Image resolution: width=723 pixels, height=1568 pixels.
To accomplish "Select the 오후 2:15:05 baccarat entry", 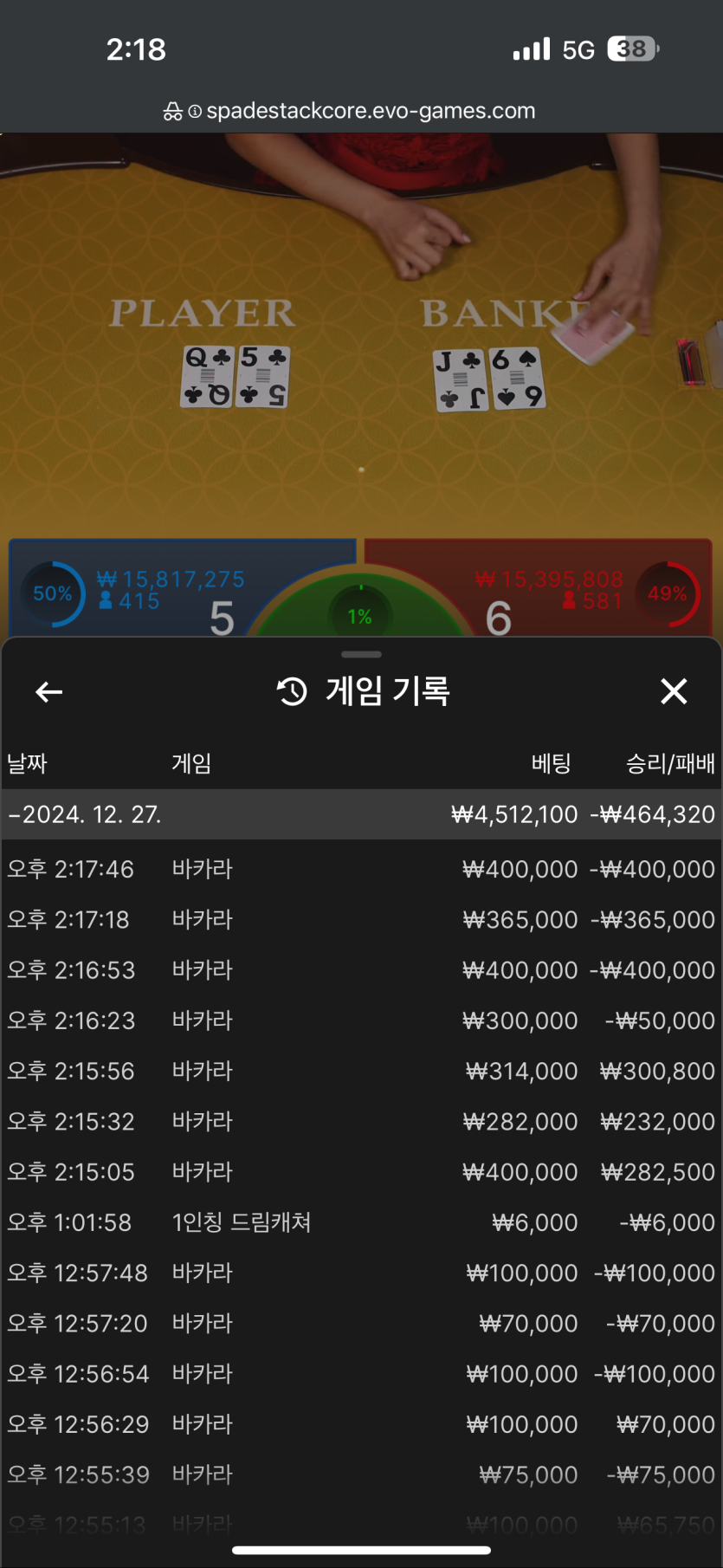I will click(361, 1171).
